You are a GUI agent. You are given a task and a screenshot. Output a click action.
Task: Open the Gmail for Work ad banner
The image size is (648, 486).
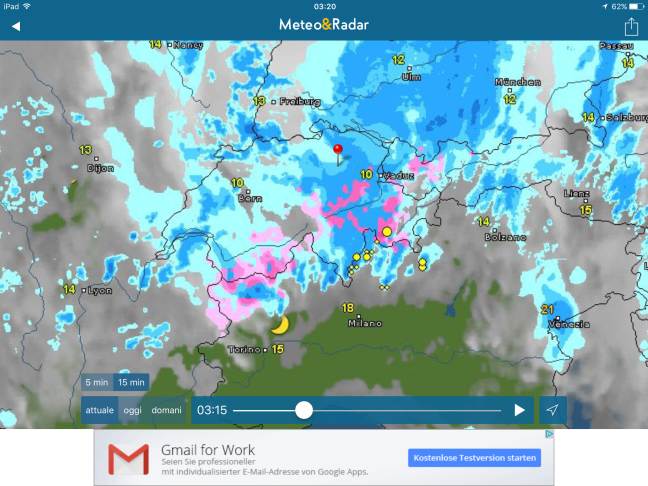coord(250,457)
